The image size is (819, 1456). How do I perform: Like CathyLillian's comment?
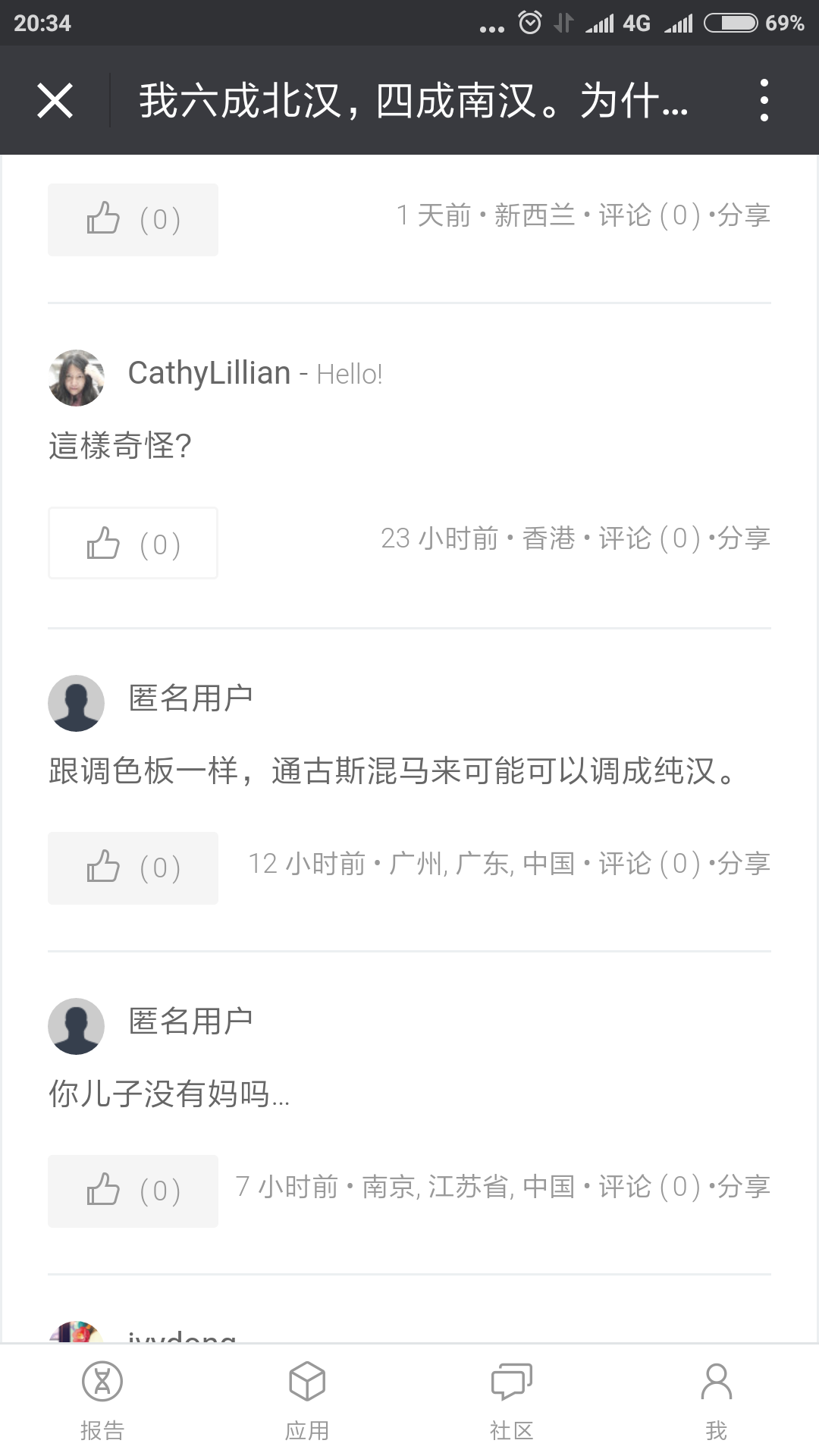click(x=133, y=543)
